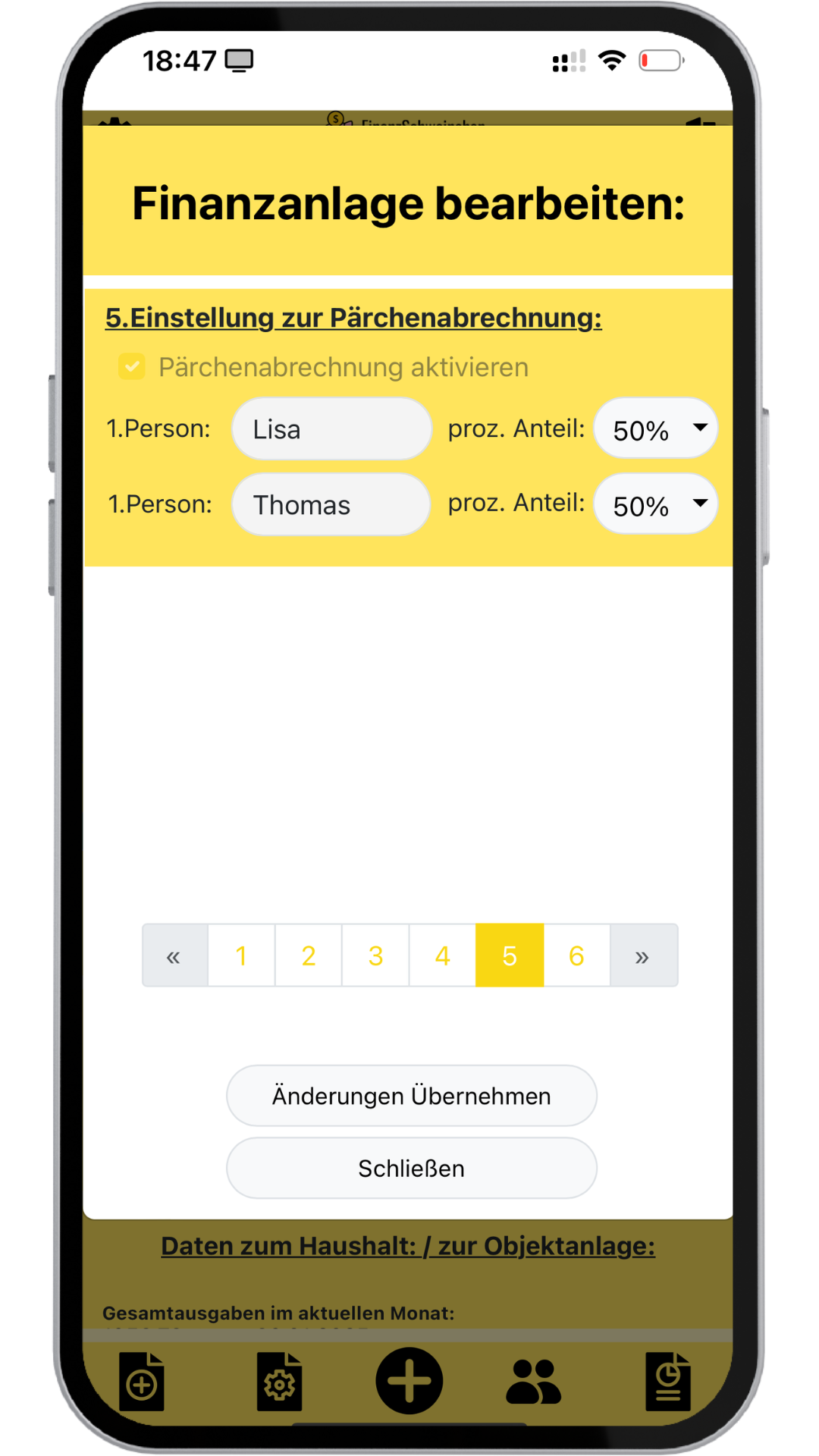Edit the name field containing Thomas
This screenshot has height=1456, width=819.
click(x=331, y=505)
